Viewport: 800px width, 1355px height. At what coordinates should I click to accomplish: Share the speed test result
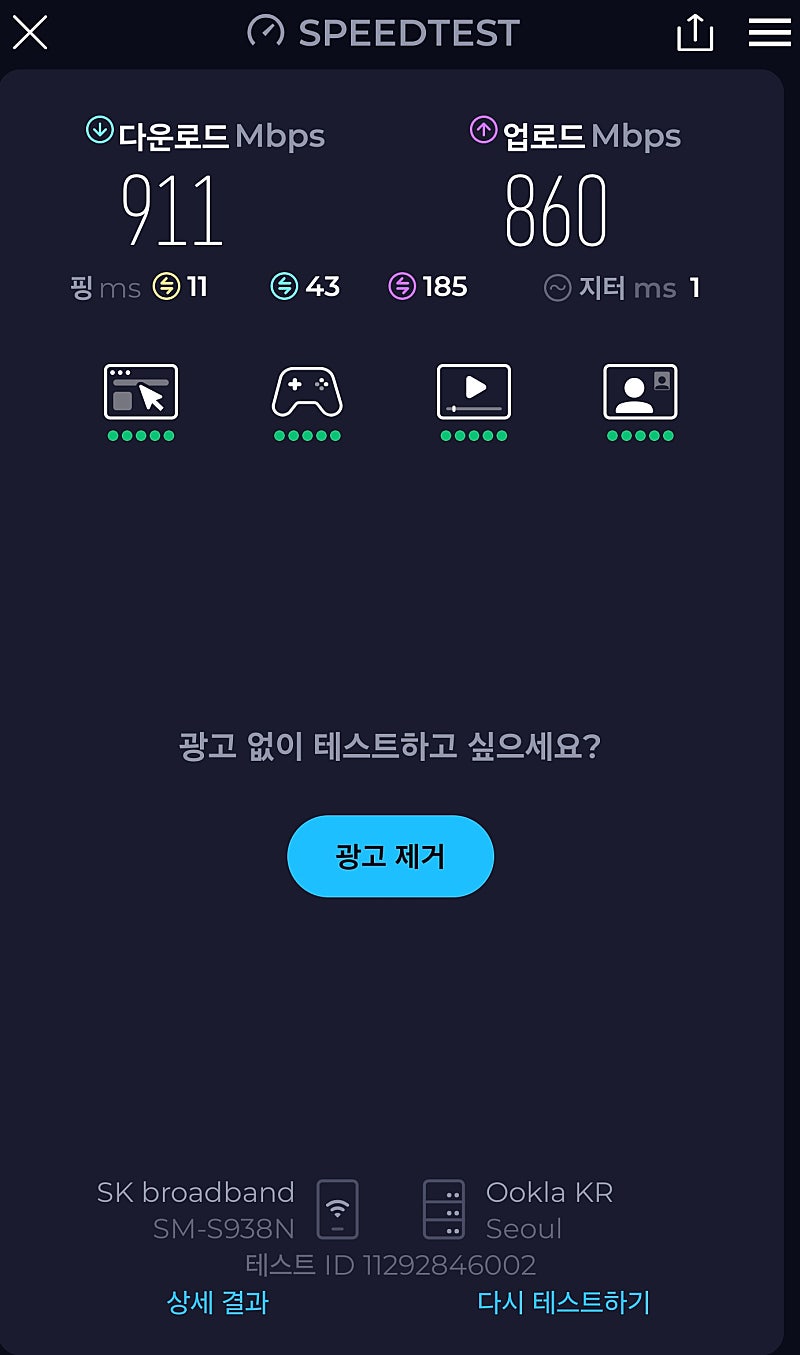tap(695, 33)
